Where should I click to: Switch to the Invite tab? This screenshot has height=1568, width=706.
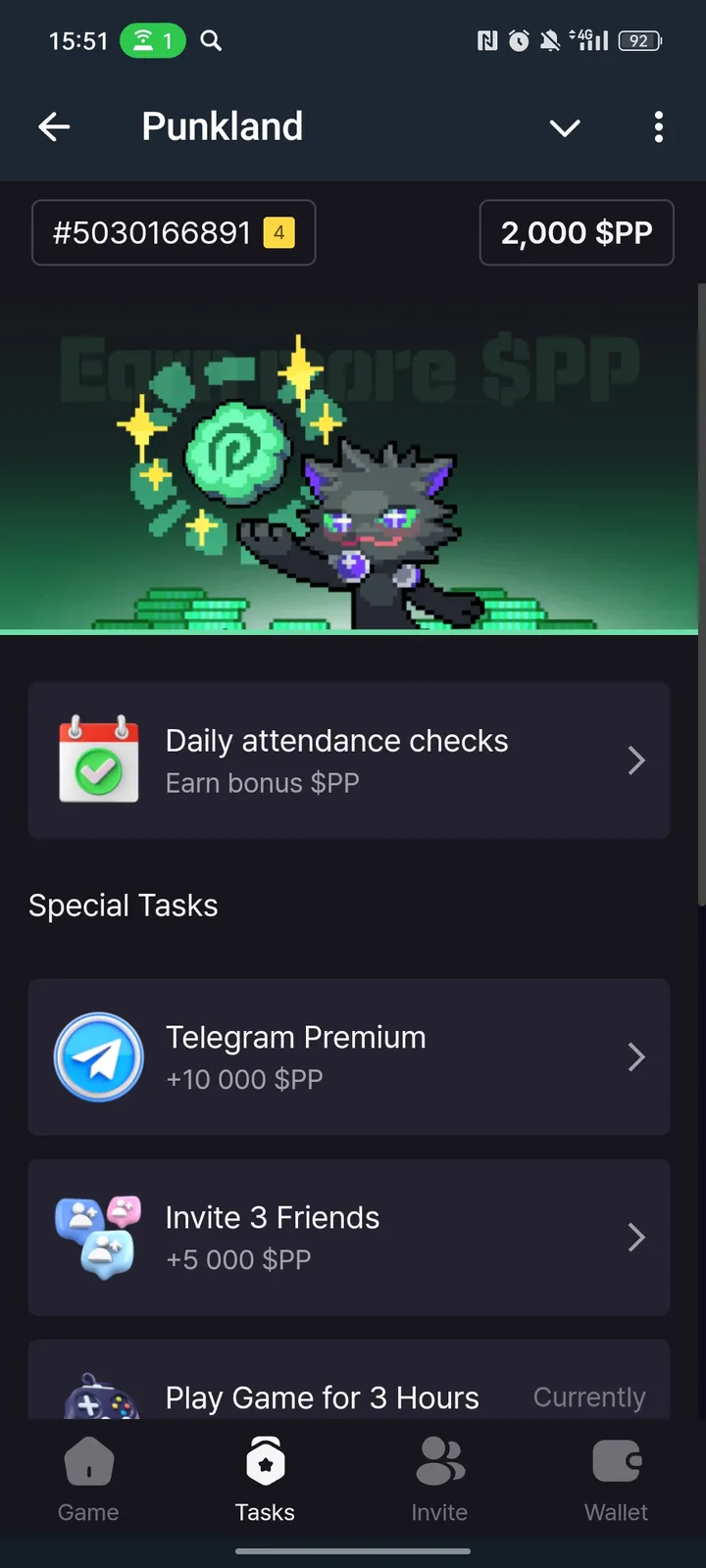(x=439, y=1480)
